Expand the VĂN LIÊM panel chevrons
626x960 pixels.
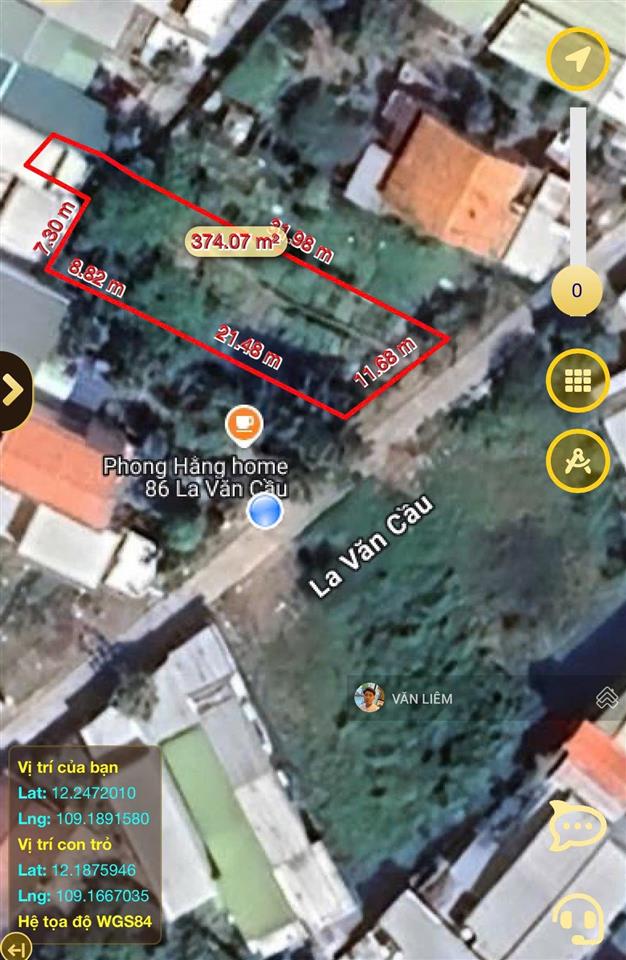pos(605,698)
